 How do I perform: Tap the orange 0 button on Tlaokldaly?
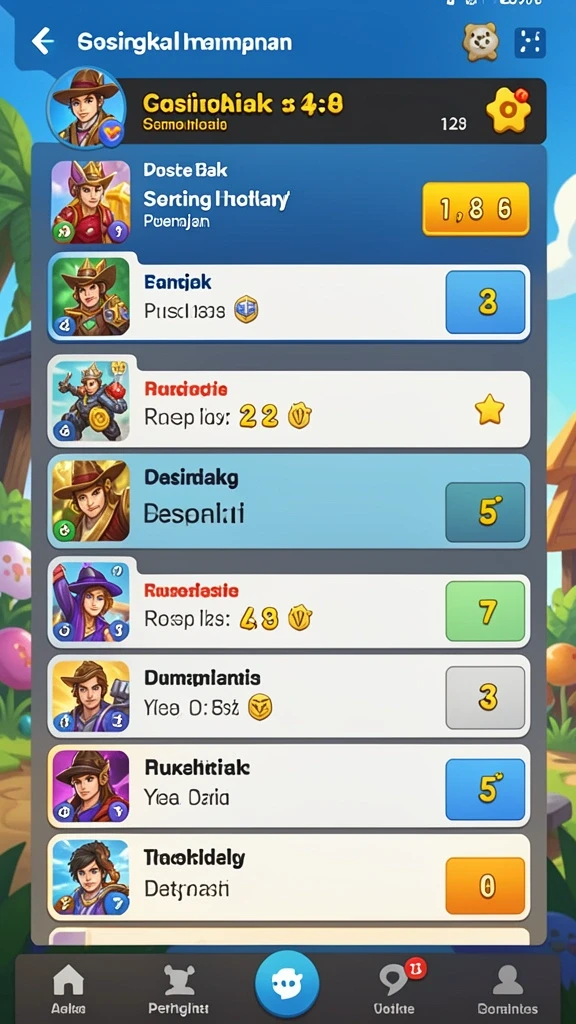point(485,886)
